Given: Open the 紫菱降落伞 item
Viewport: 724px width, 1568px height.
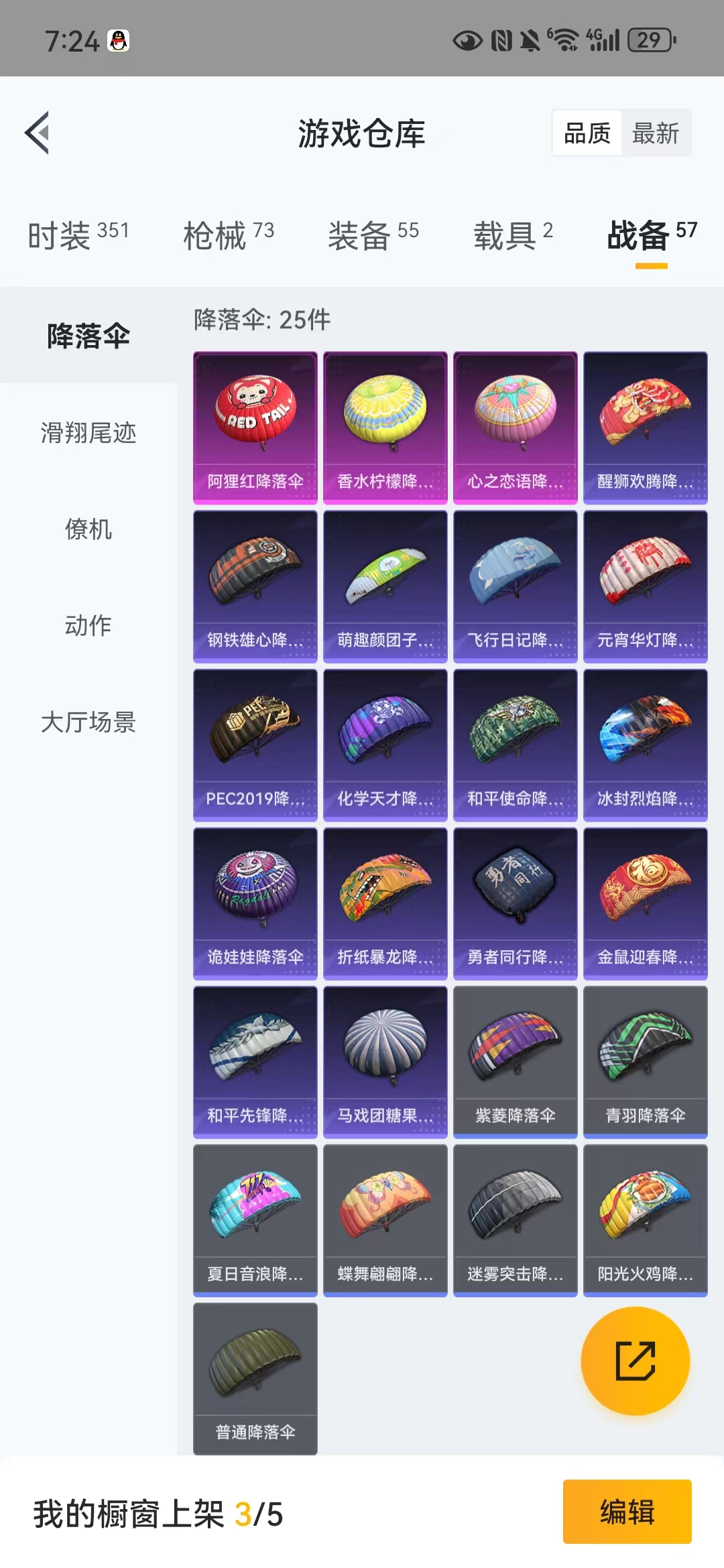Looking at the screenshot, I should [516, 1062].
